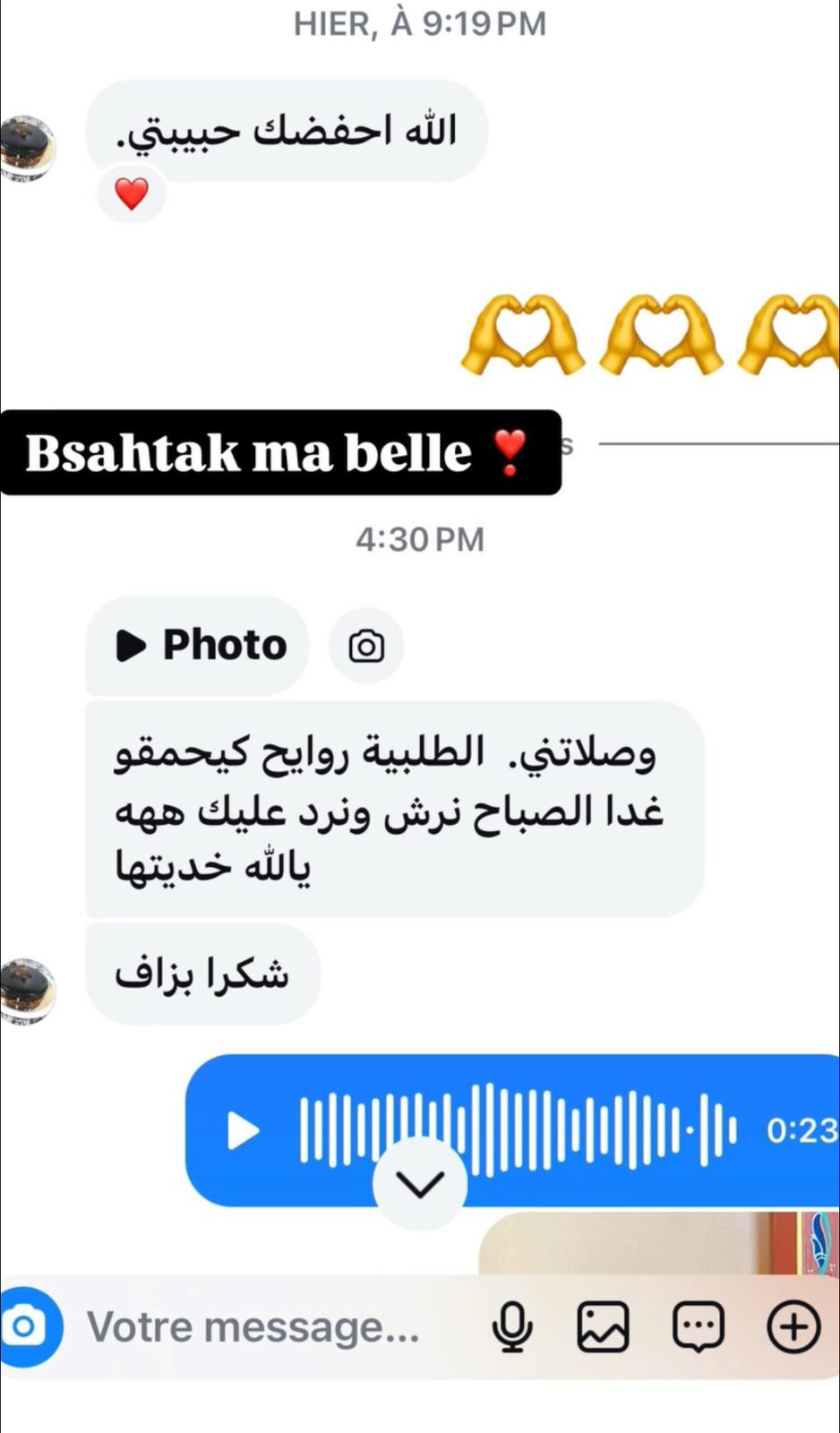
Task: Tap the camera icon beside Photo
Action: [x=366, y=646]
